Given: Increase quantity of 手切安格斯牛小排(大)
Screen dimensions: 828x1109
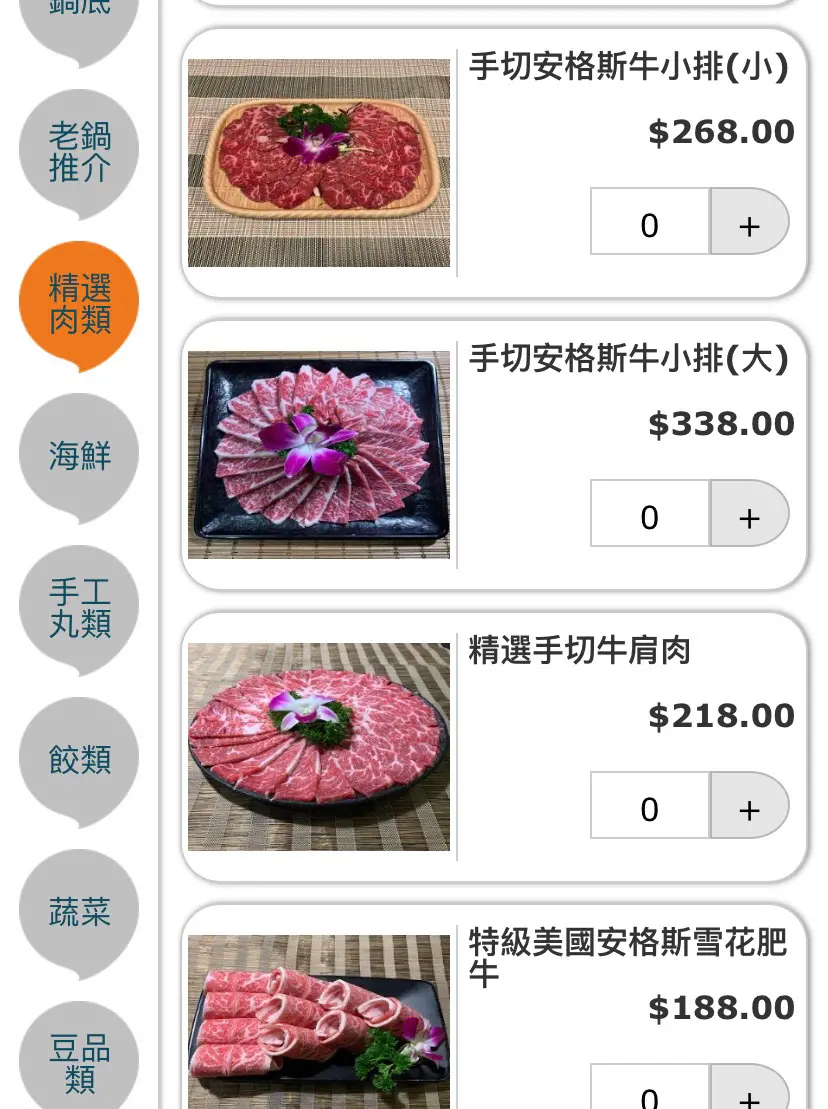Looking at the screenshot, I should click(749, 514).
